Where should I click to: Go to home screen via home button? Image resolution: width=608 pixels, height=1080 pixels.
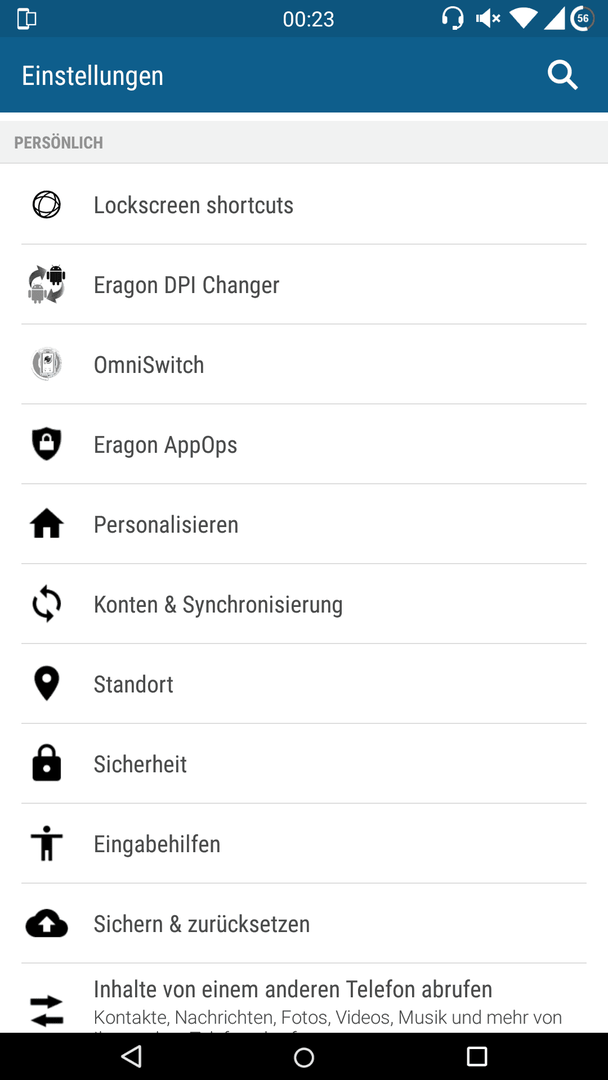tap(304, 1056)
